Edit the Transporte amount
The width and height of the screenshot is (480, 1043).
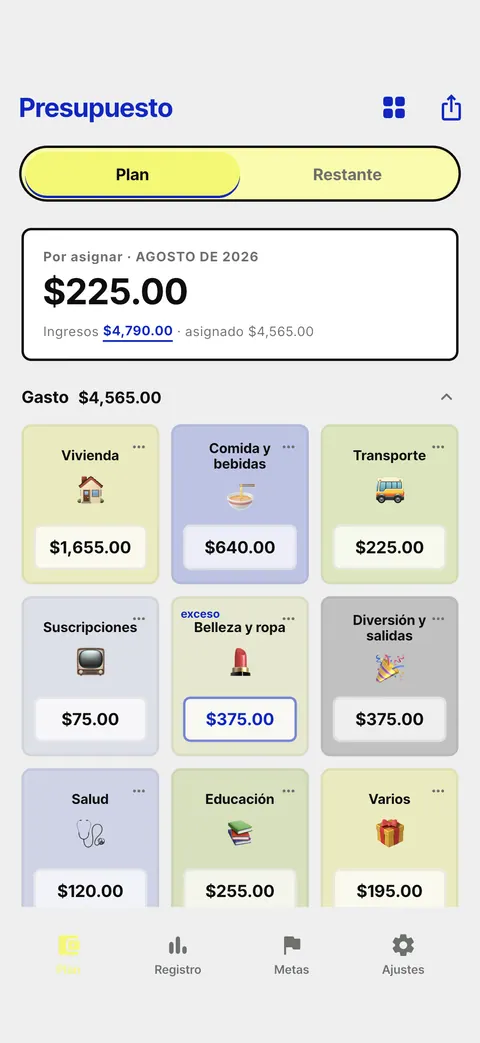[x=390, y=547]
